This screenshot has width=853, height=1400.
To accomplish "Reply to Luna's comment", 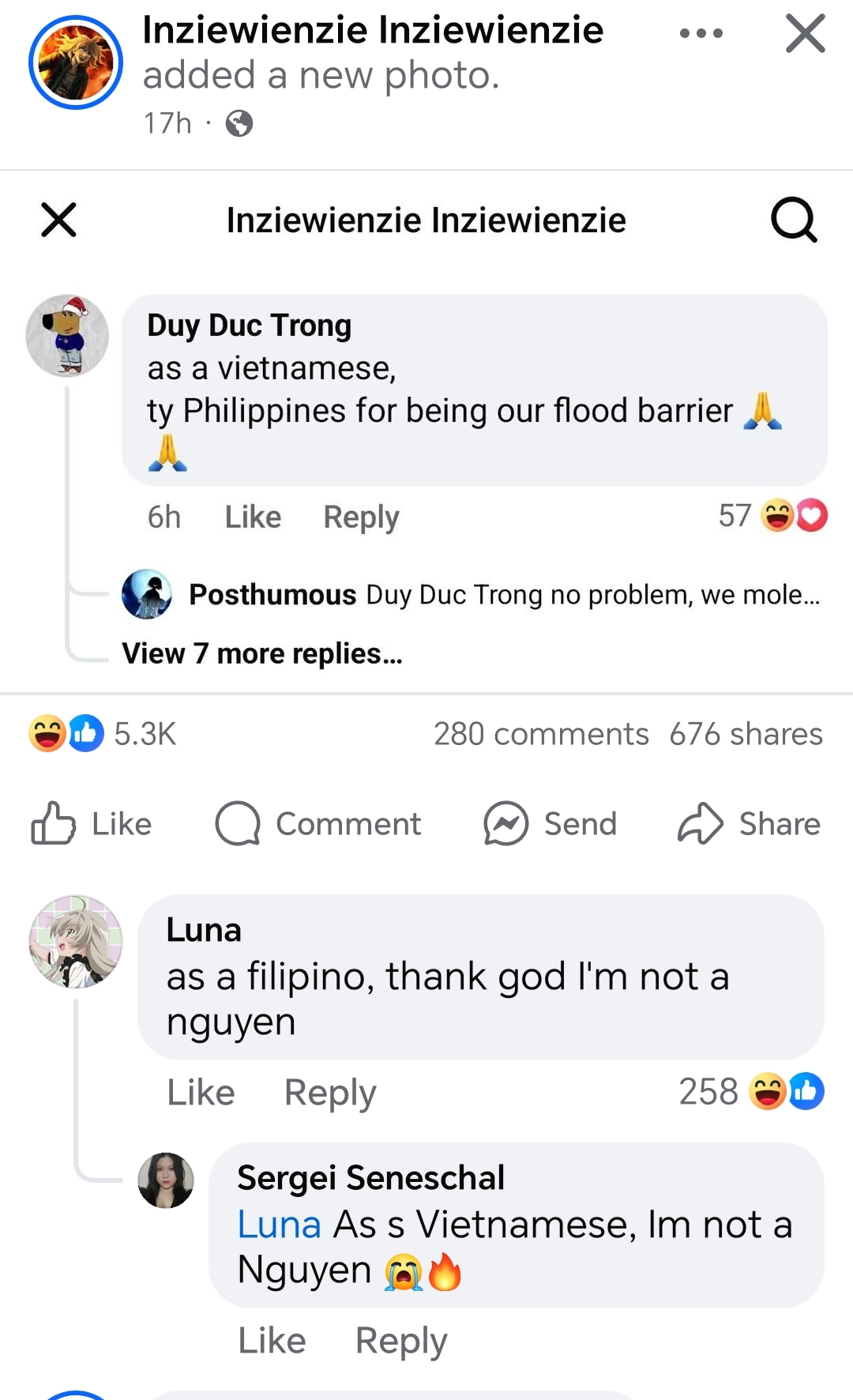I will (330, 1093).
